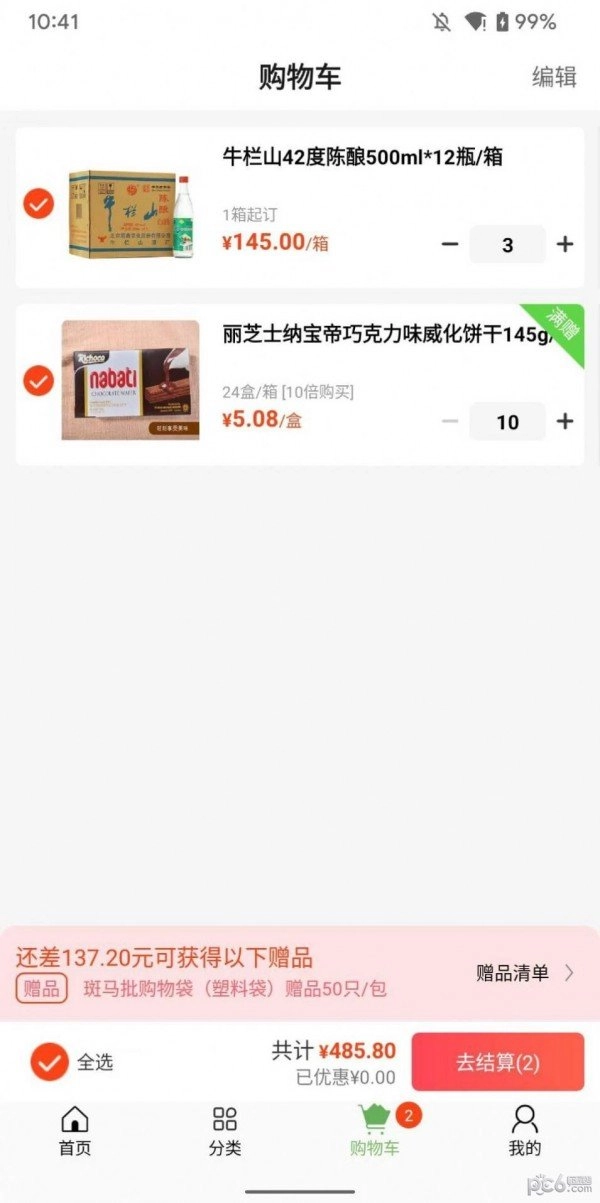Increase 牛栏山42度陈酿 quantity by one
Viewport: 600px width, 1203px height.
click(x=565, y=244)
